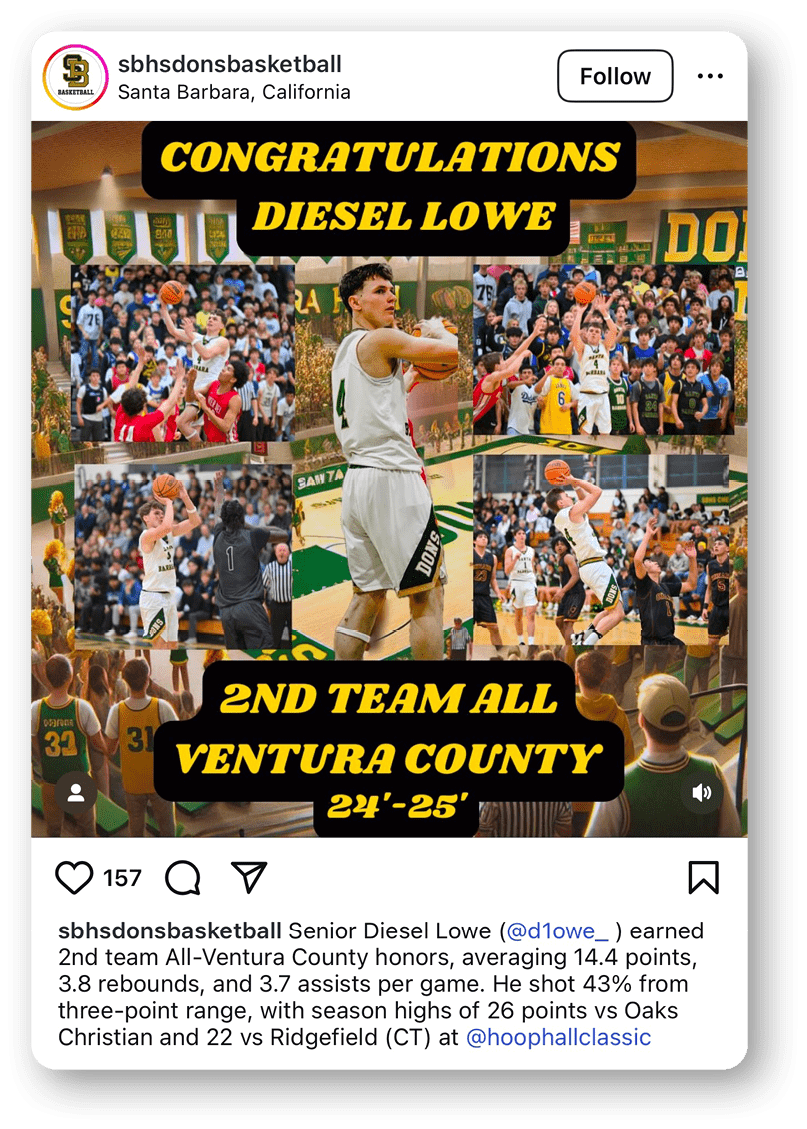This screenshot has height=1129, width=807.
Task: View tagged people in the post
Action: [x=76, y=793]
